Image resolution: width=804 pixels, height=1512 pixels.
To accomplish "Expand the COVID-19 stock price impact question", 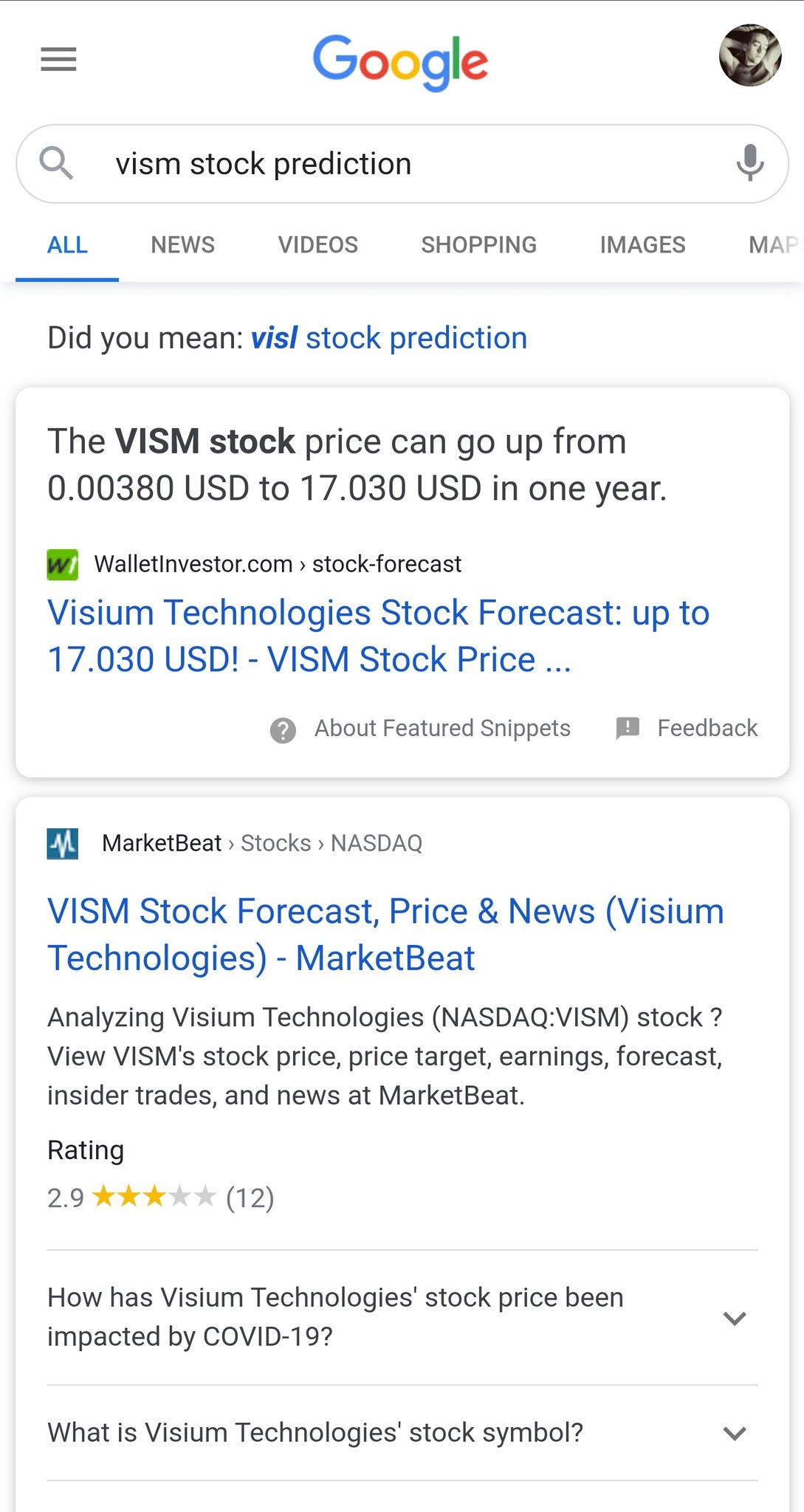I will (402, 1317).
